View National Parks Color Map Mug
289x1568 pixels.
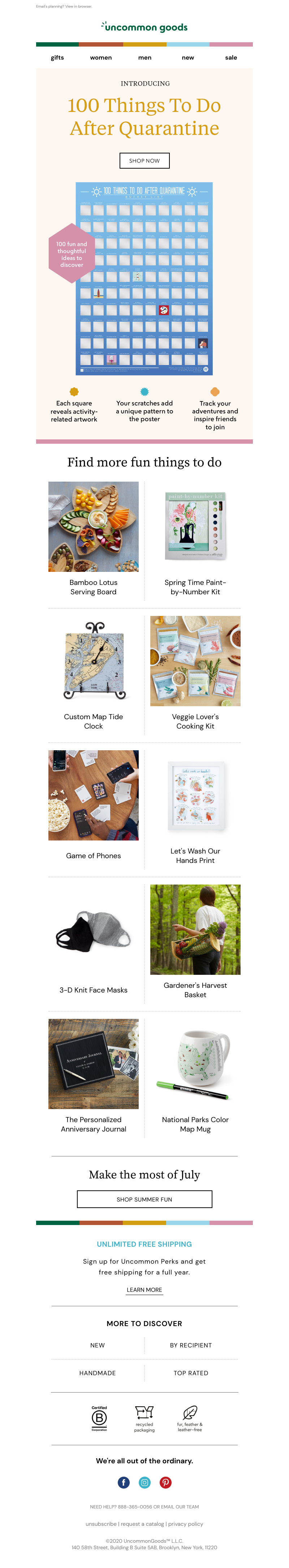pyautogui.click(x=195, y=1064)
